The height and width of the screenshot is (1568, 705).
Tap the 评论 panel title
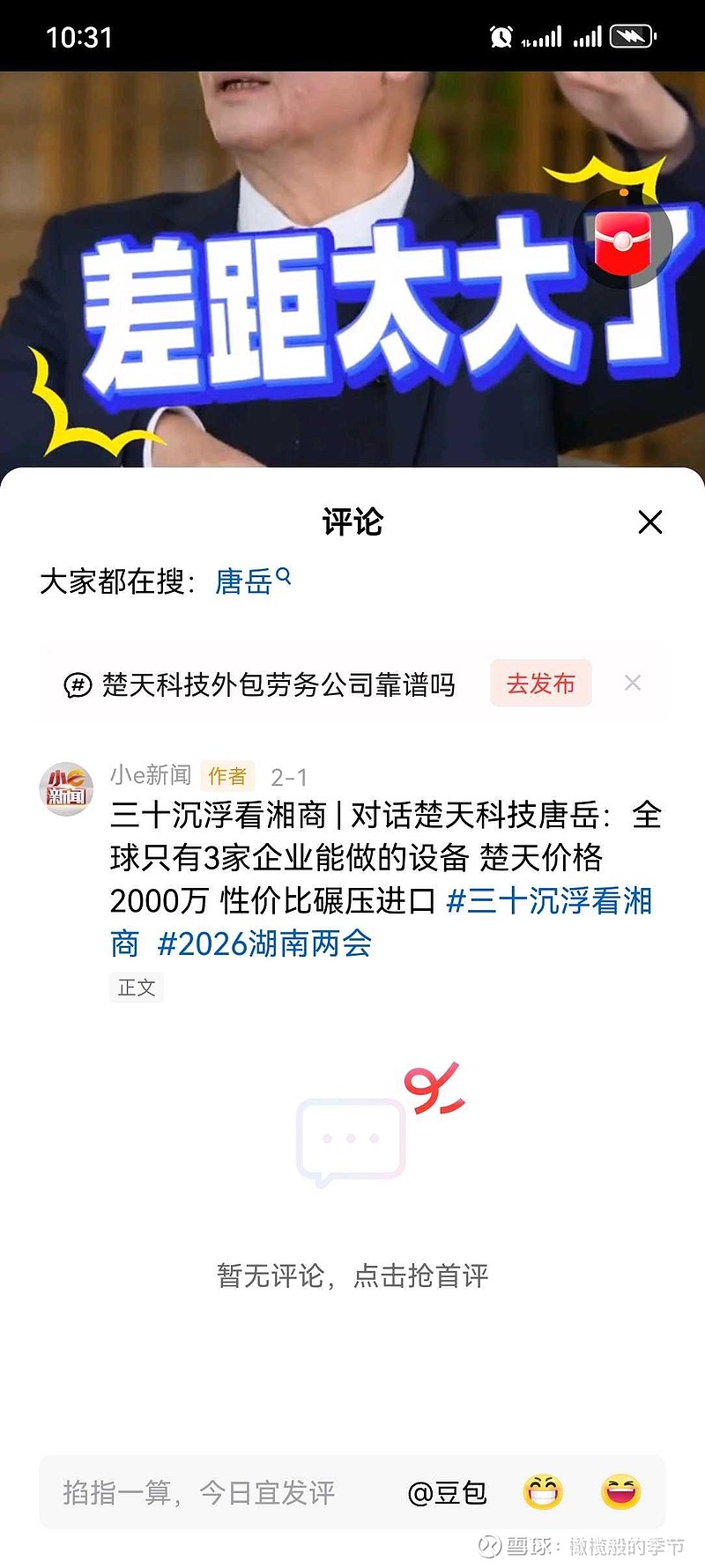point(351,521)
